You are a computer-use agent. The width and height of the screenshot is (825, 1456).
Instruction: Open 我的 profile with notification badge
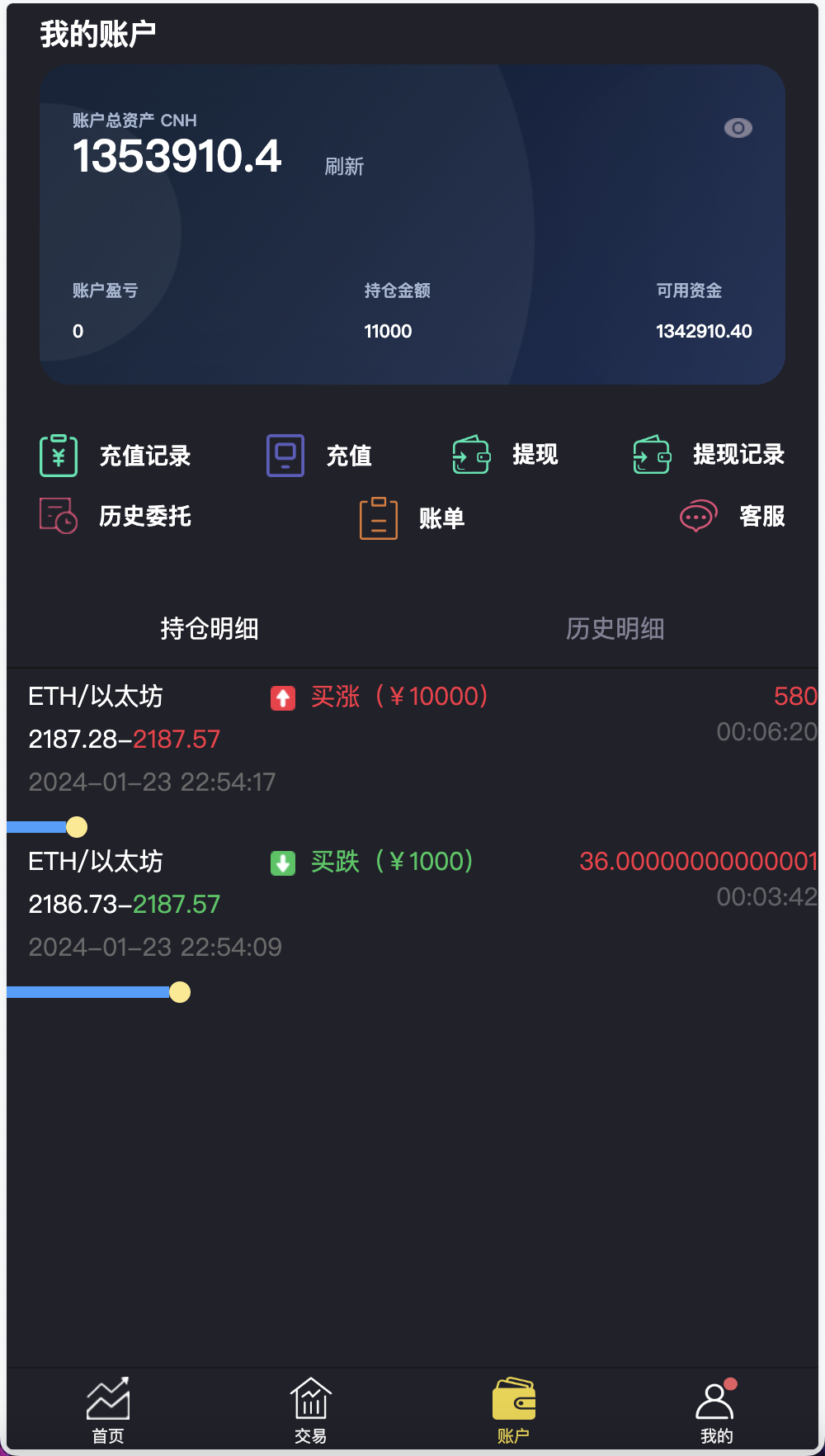[x=715, y=1409]
